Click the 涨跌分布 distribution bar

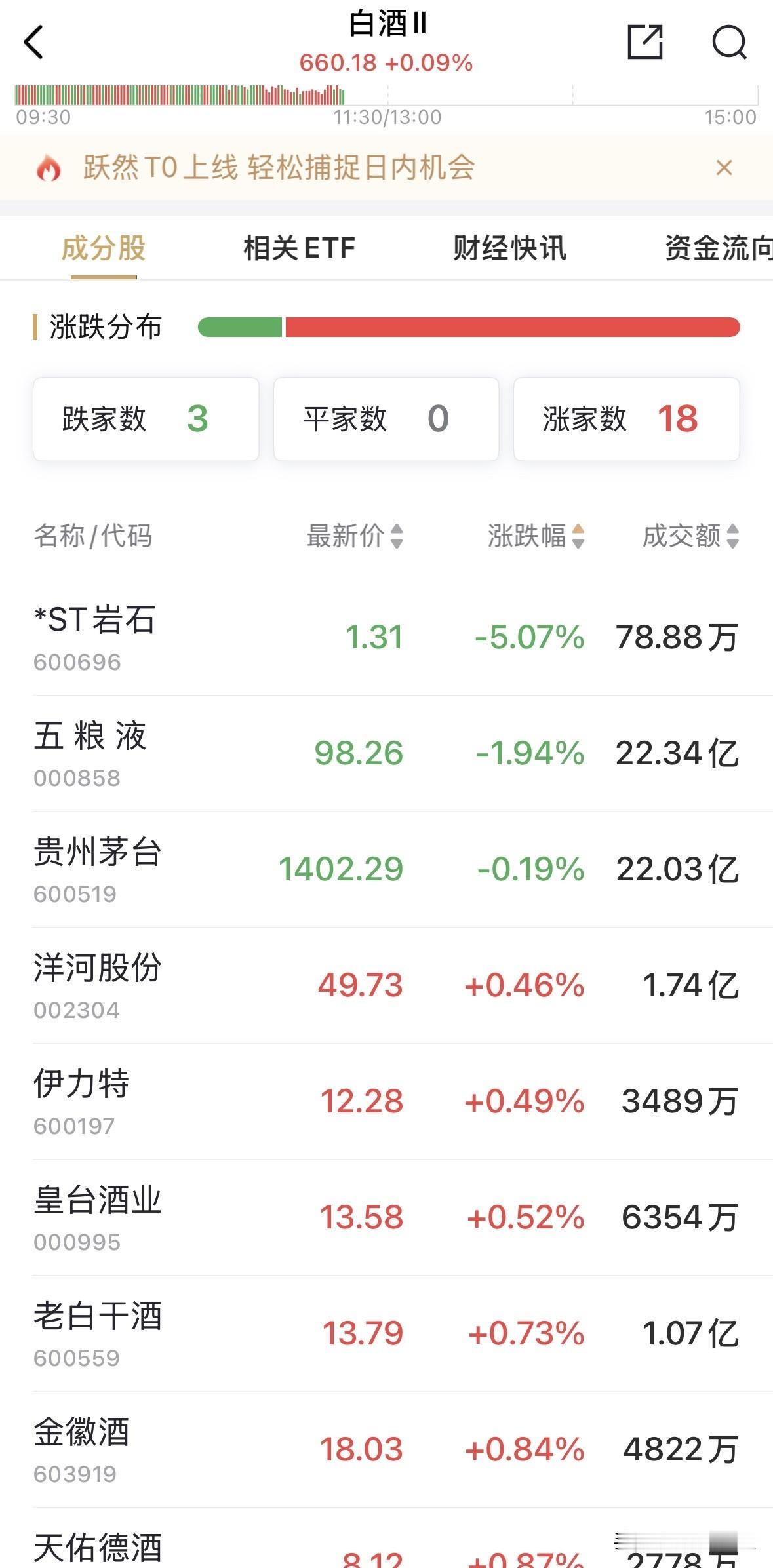click(469, 326)
